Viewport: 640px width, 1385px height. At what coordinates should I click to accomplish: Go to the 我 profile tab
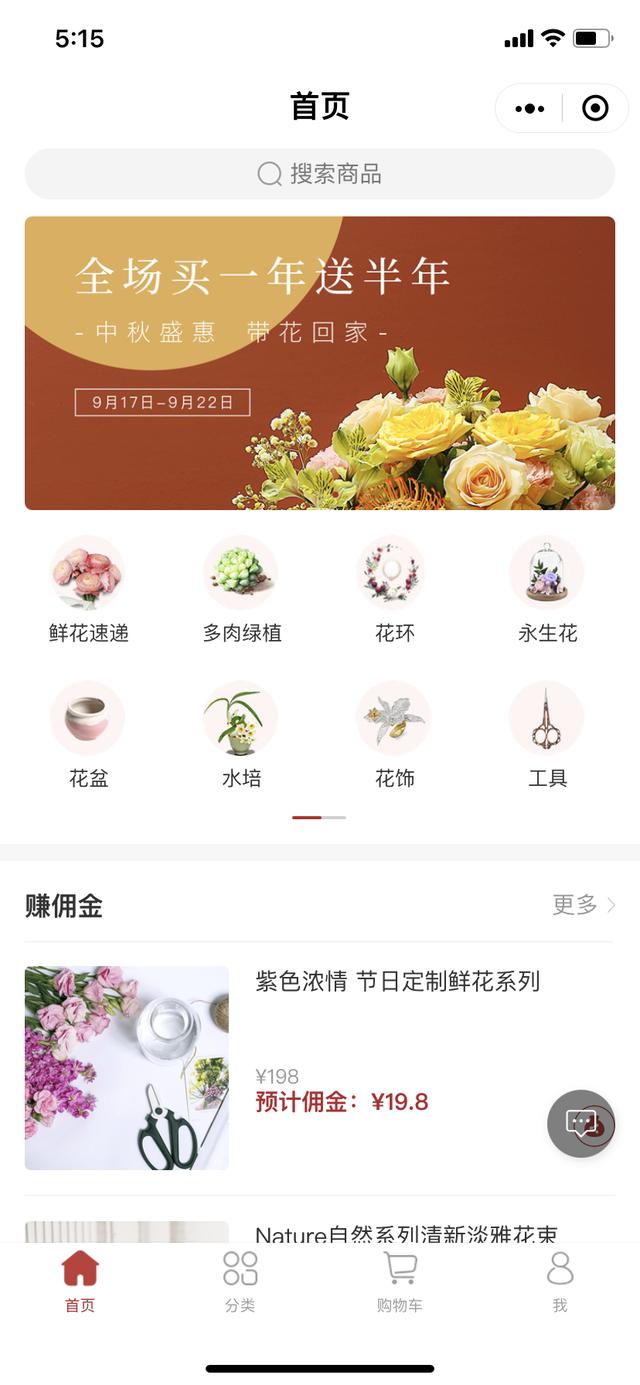(x=560, y=1282)
